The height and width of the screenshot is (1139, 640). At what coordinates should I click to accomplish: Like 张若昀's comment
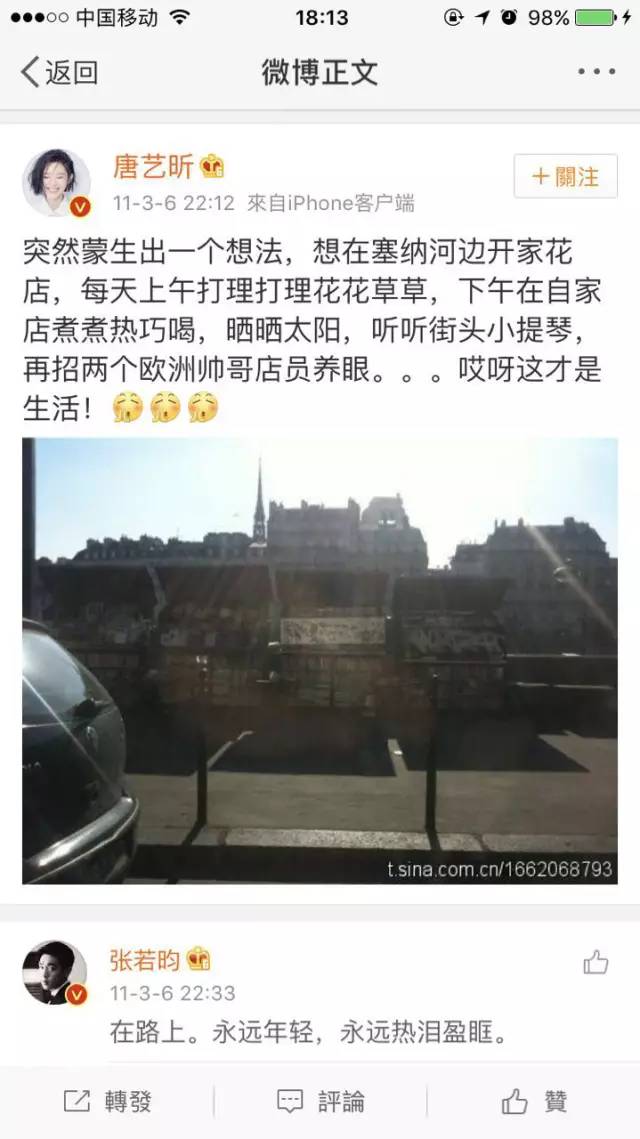[x=596, y=962]
